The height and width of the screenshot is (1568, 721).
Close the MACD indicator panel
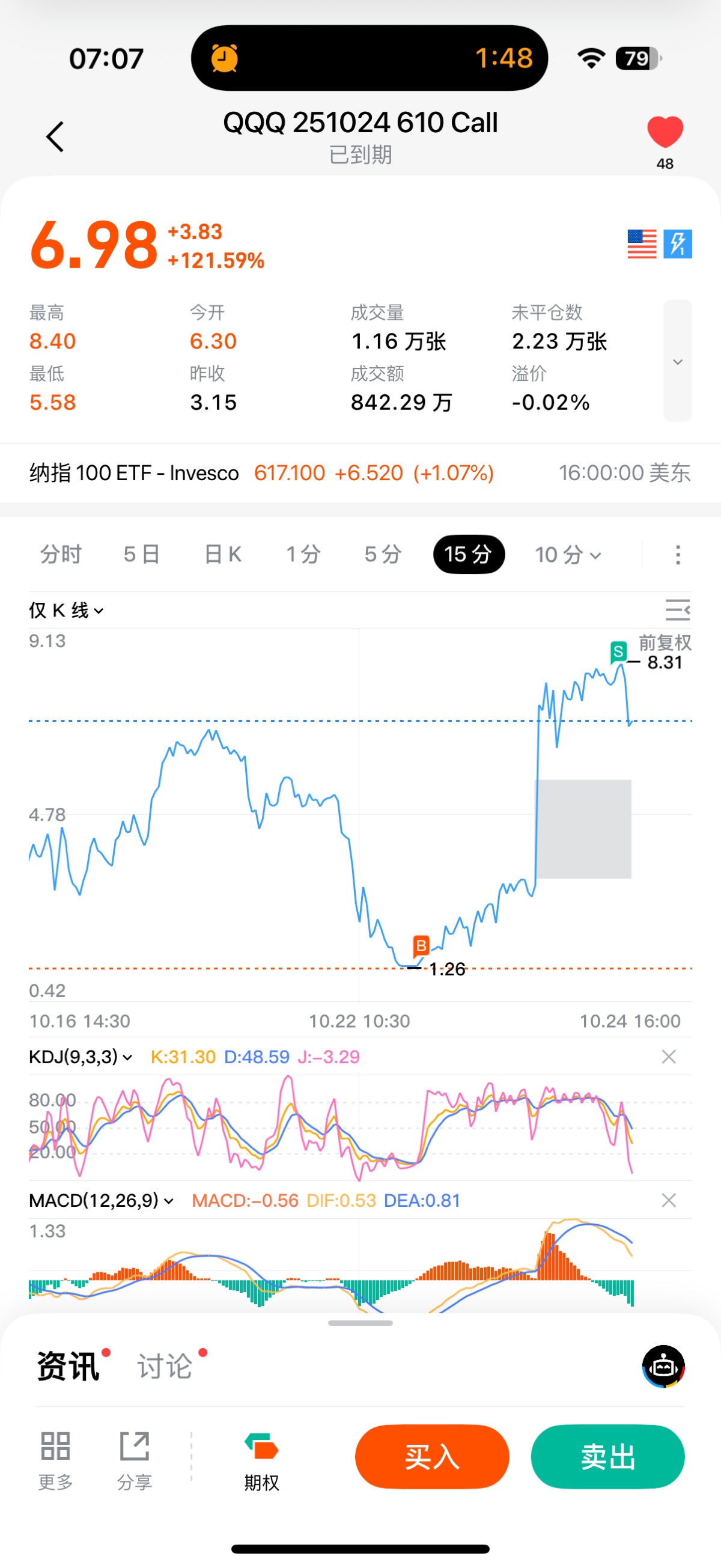tap(669, 1200)
